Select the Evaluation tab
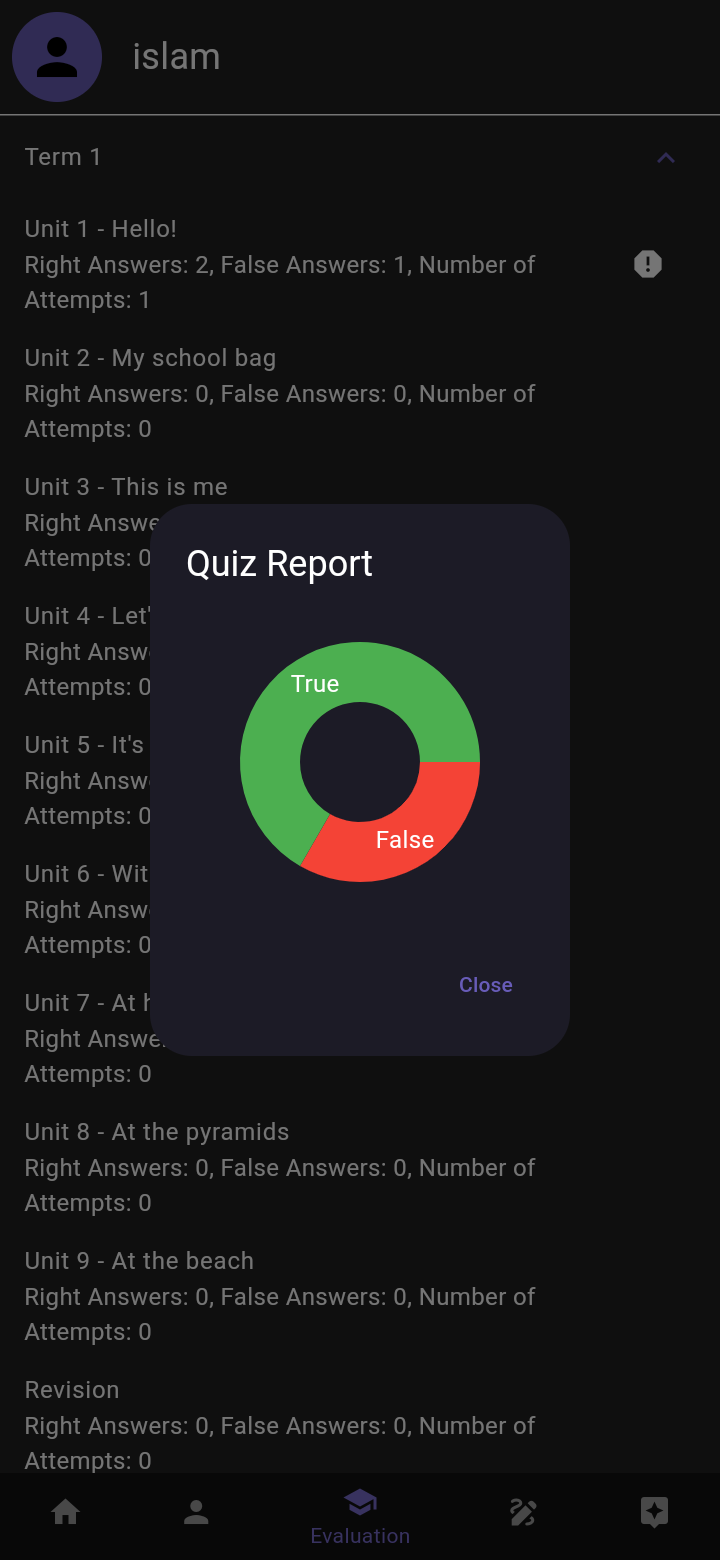 [360, 1515]
